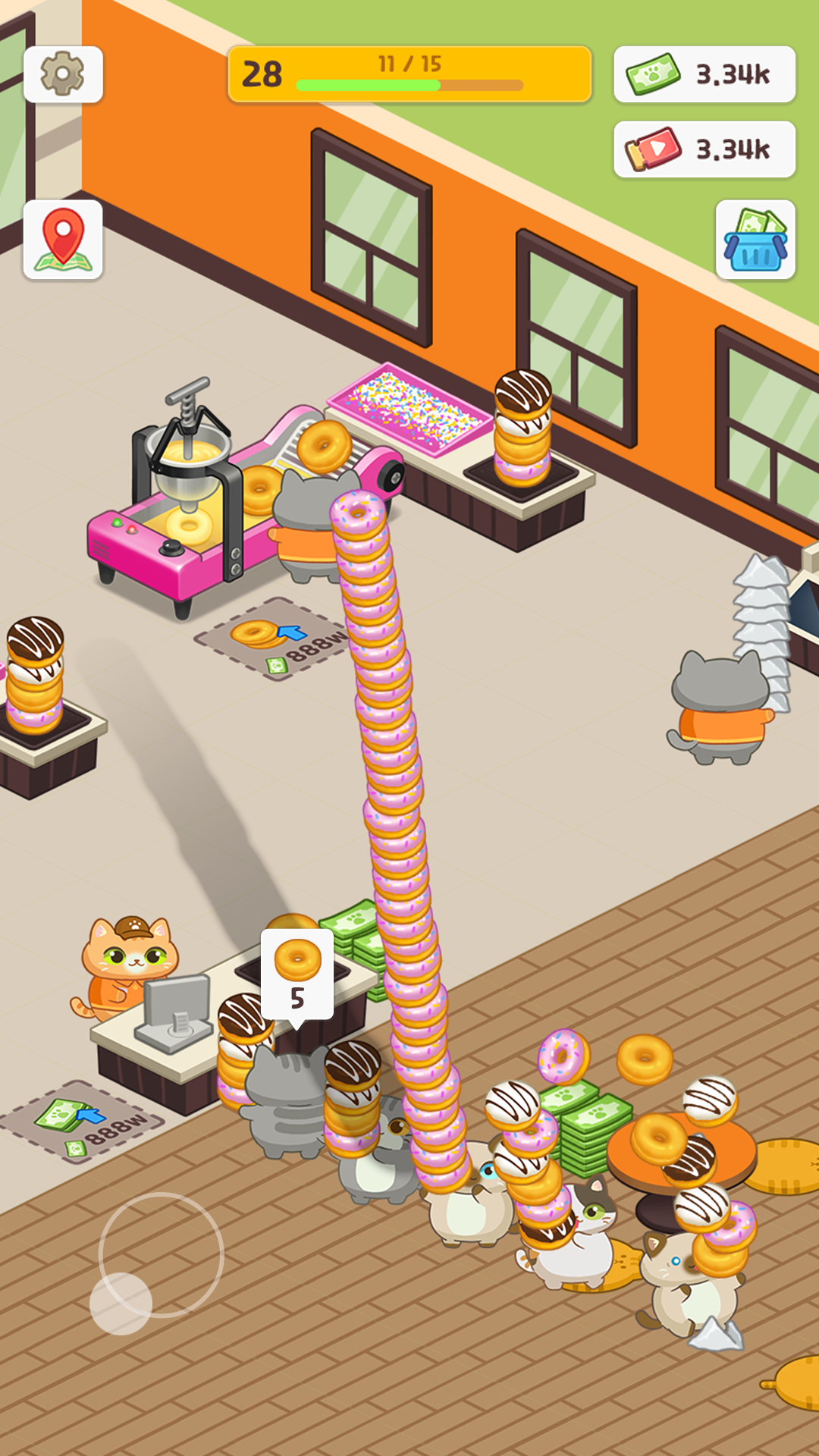Collect the donut bubble showing 5
819x1456 pixels.
coord(297,967)
